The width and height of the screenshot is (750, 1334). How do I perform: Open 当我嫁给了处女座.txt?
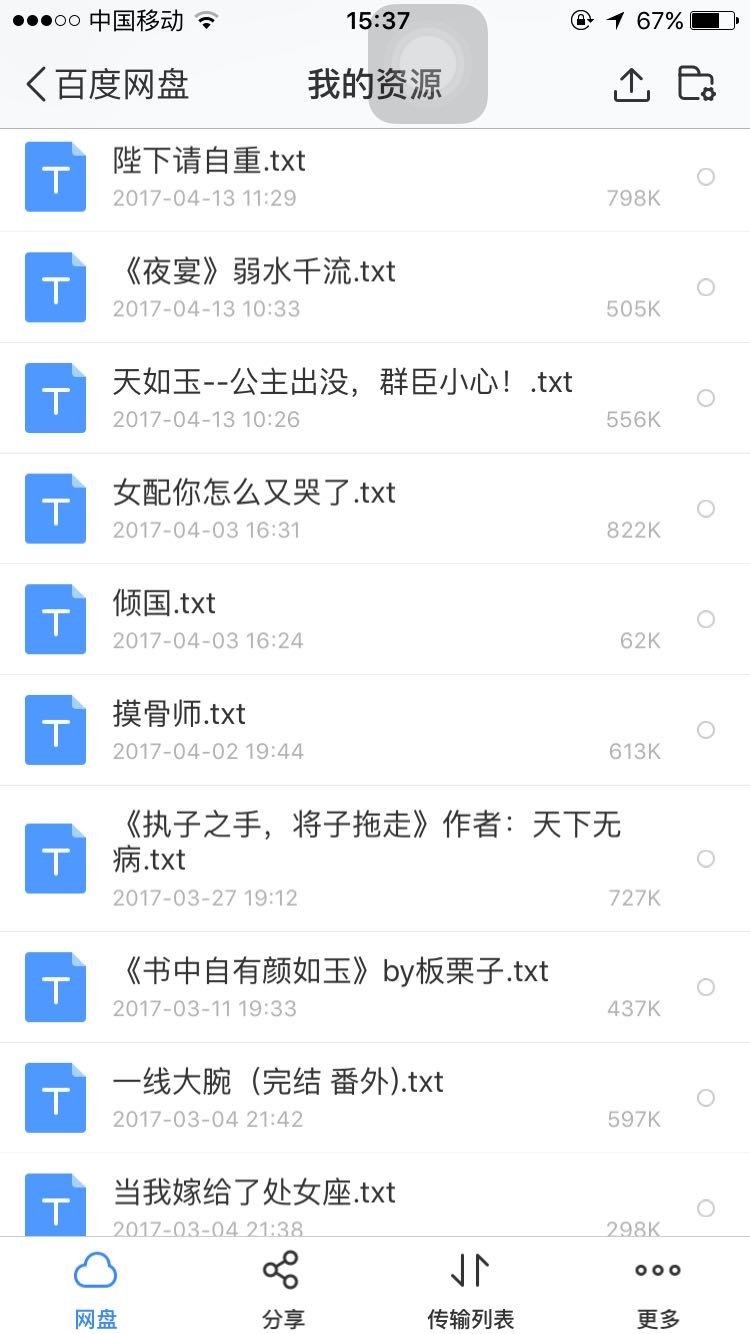tap(375, 1195)
